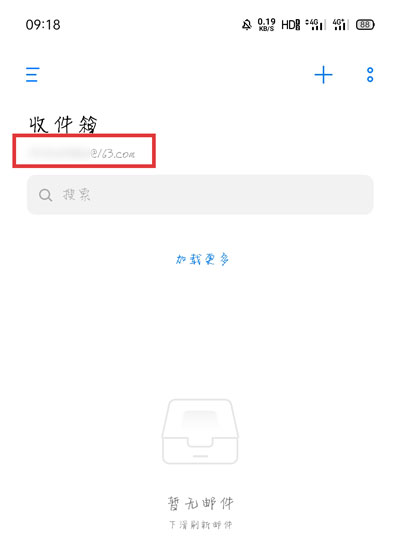Open the hamburger drawer menu

pos(32,75)
